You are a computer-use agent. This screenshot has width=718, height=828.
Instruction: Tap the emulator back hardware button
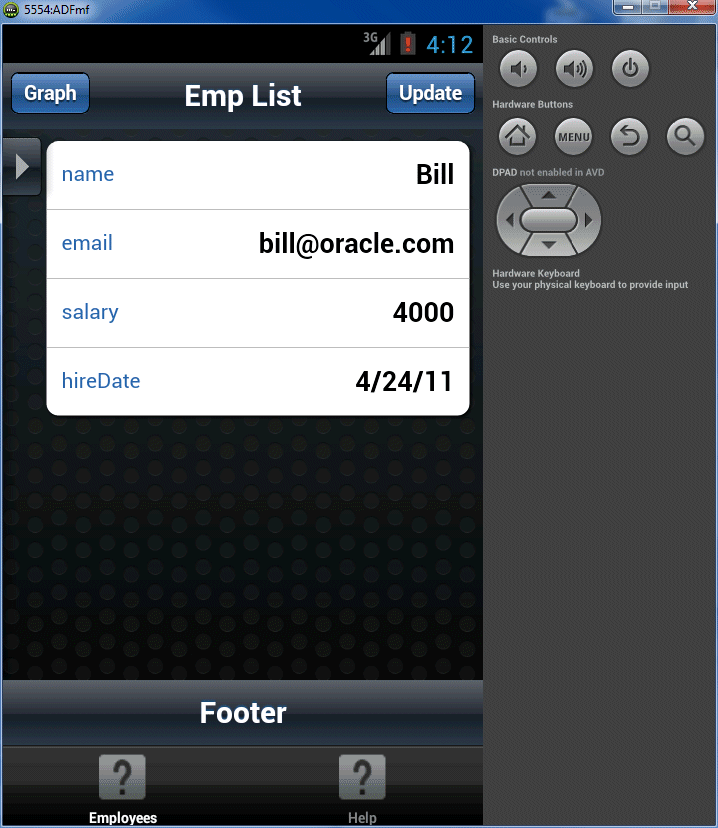[x=630, y=137]
